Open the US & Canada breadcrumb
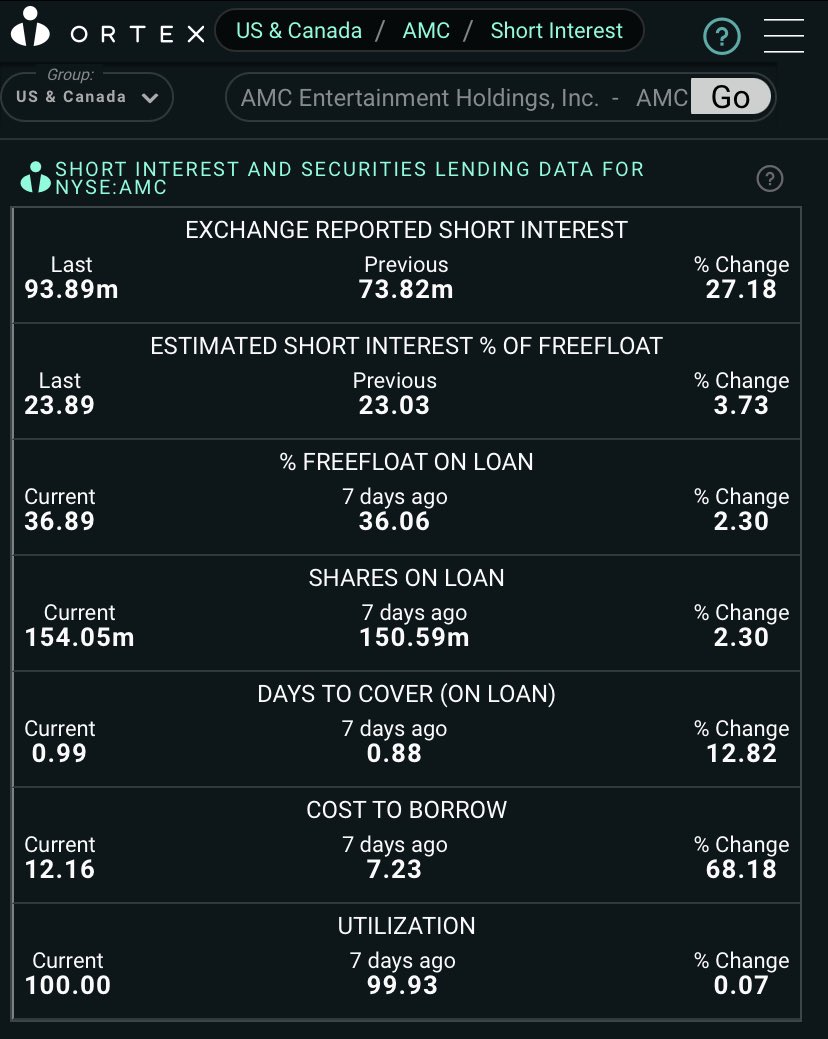The image size is (828, 1039). tap(299, 31)
